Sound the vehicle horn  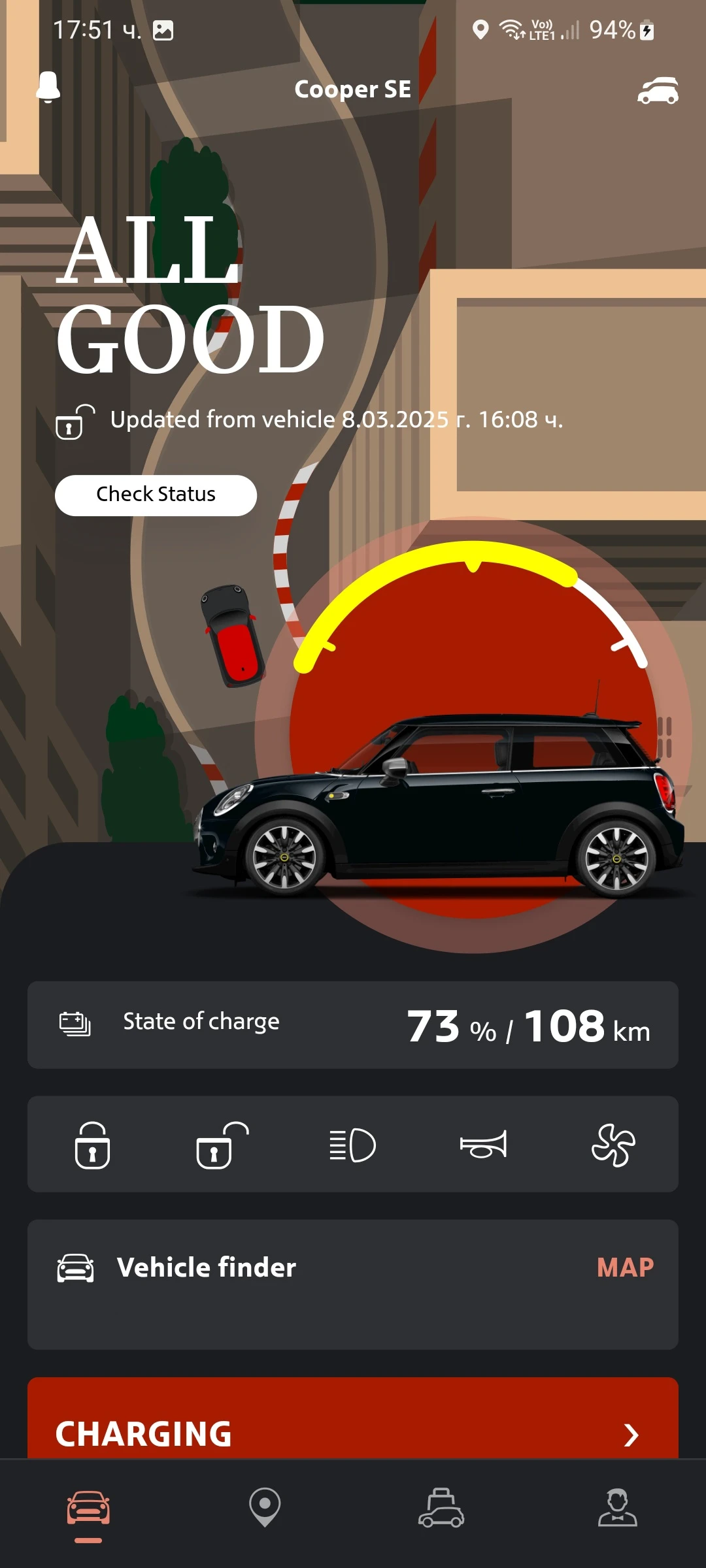point(483,1145)
